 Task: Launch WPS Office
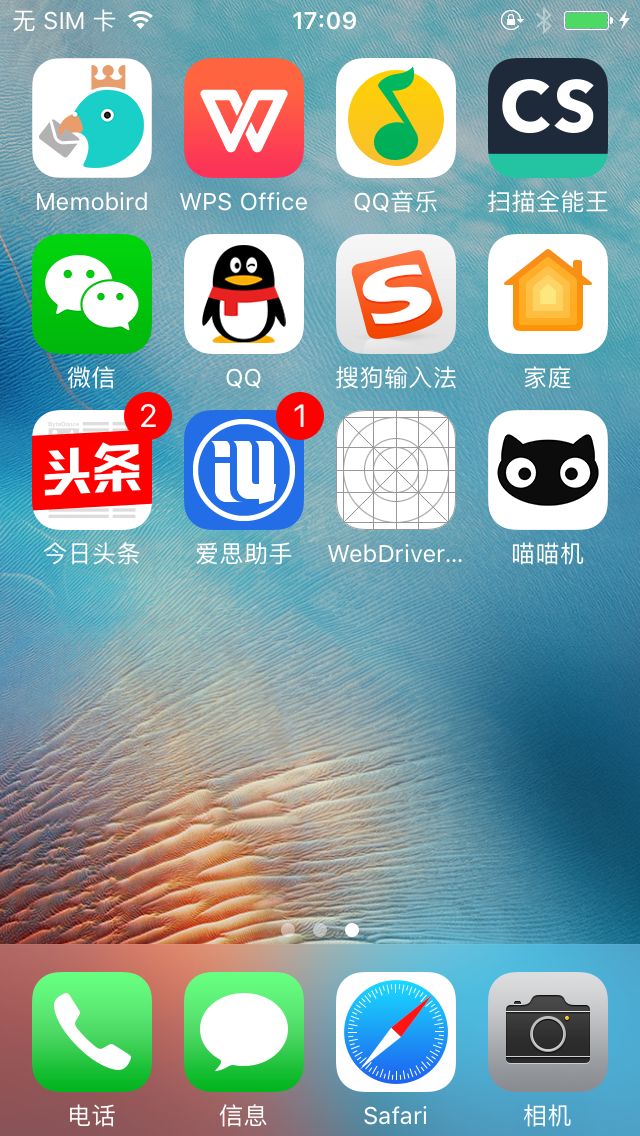pyautogui.click(x=244, y=118)
